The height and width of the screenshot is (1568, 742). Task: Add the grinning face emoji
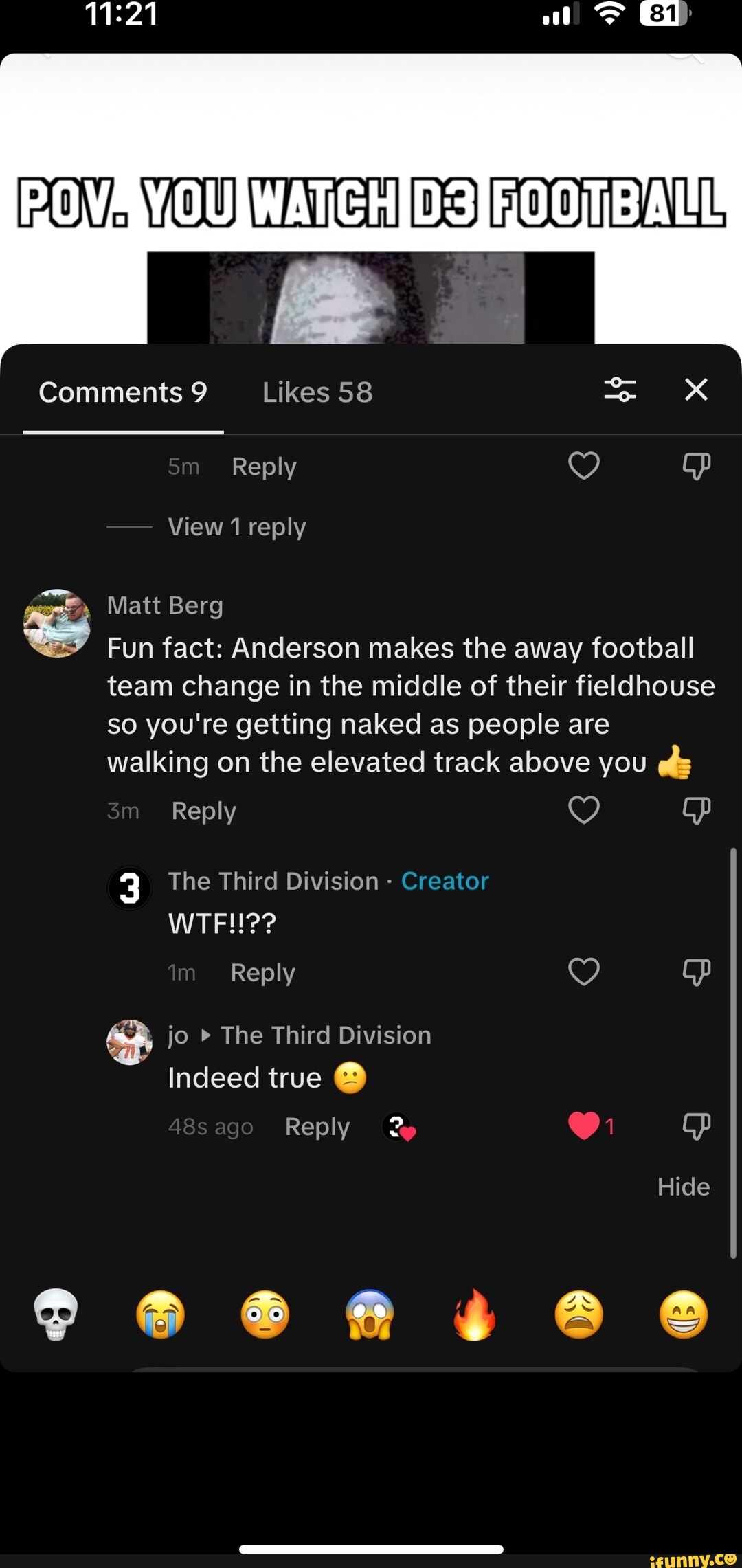pyautogui.click(x=683, y=1314)
